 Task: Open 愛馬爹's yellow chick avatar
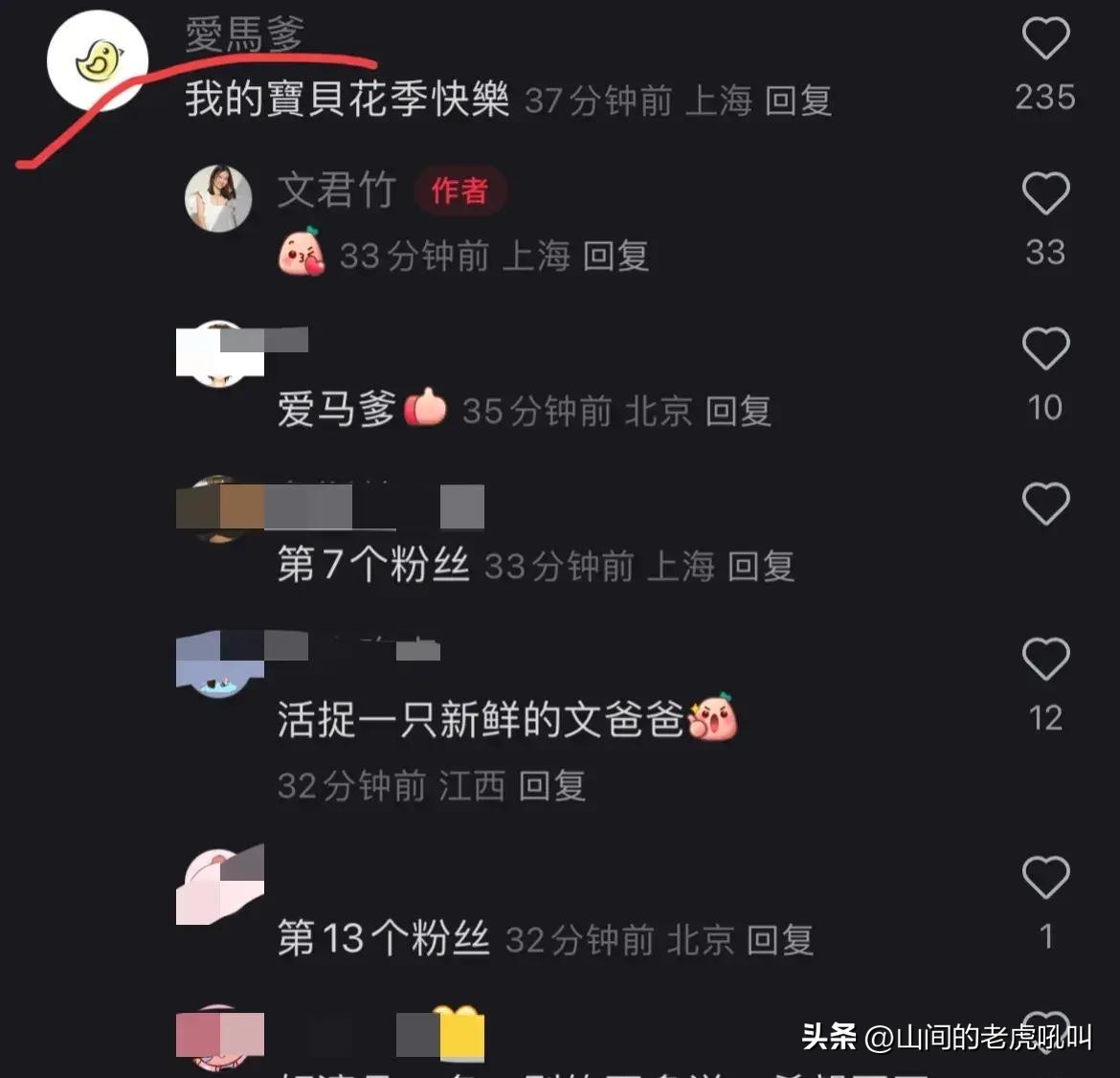[x=98, y=60]
